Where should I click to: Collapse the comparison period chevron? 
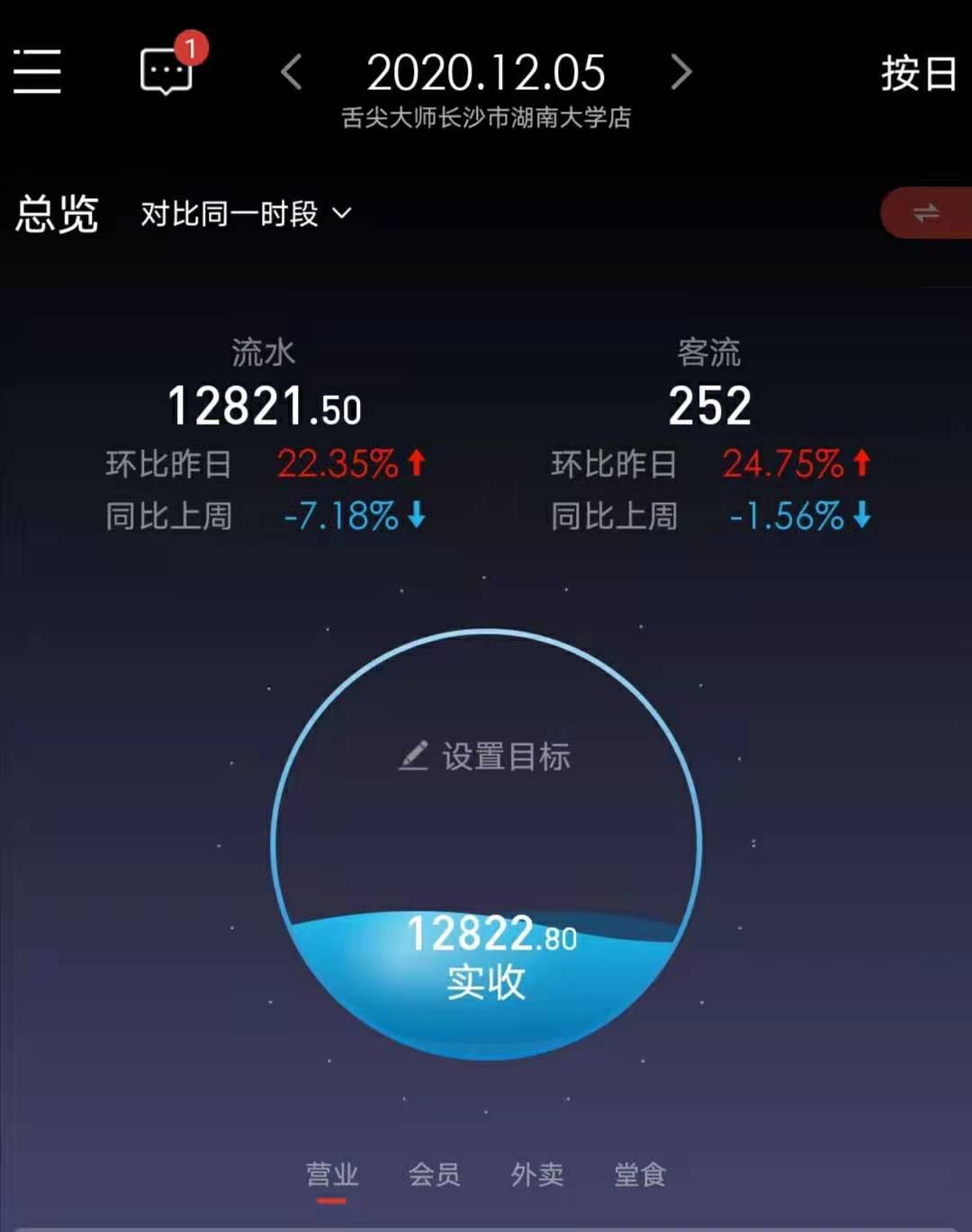[340, 214]
